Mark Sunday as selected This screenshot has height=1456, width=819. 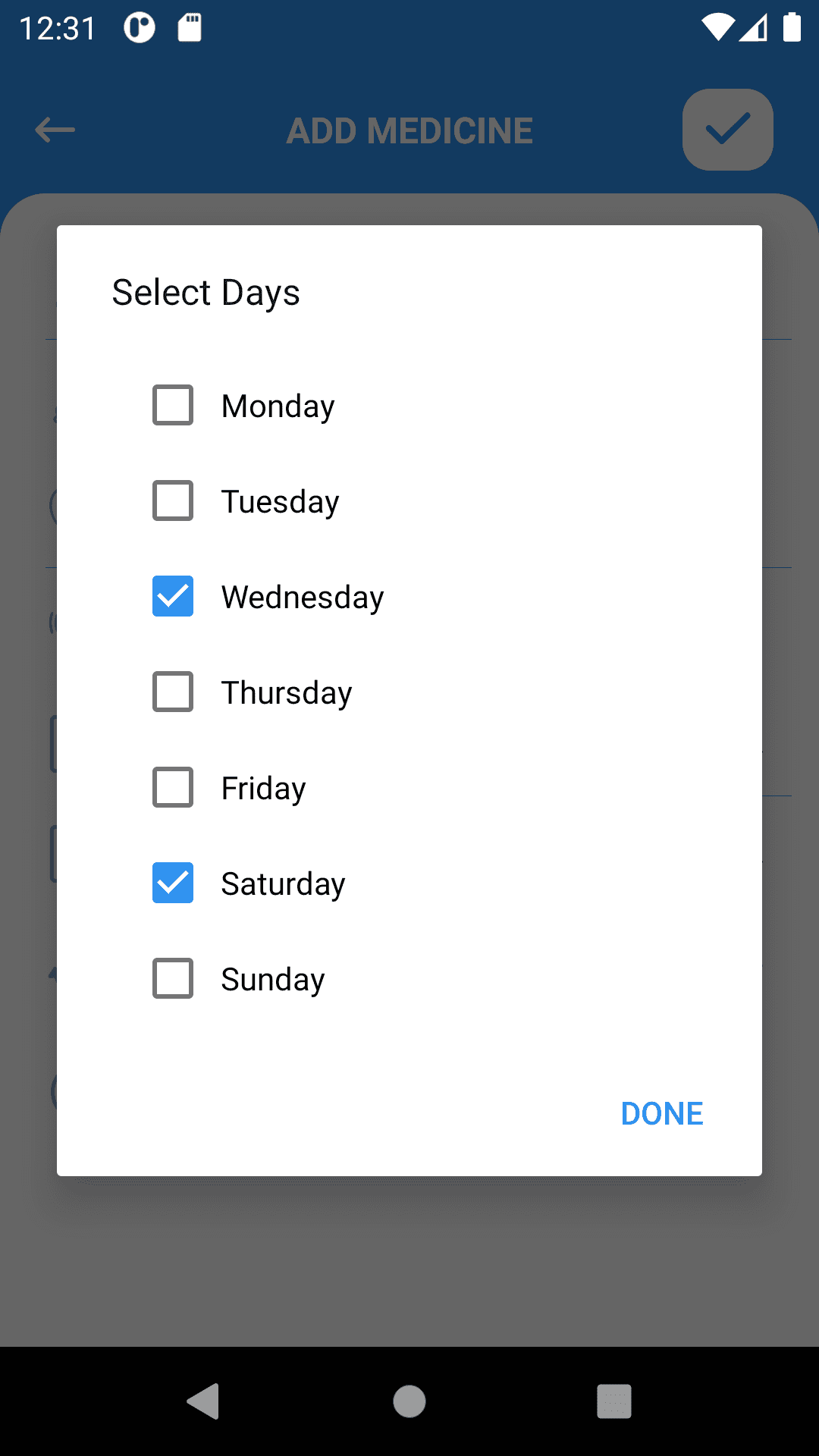click(x=173, y=979)
